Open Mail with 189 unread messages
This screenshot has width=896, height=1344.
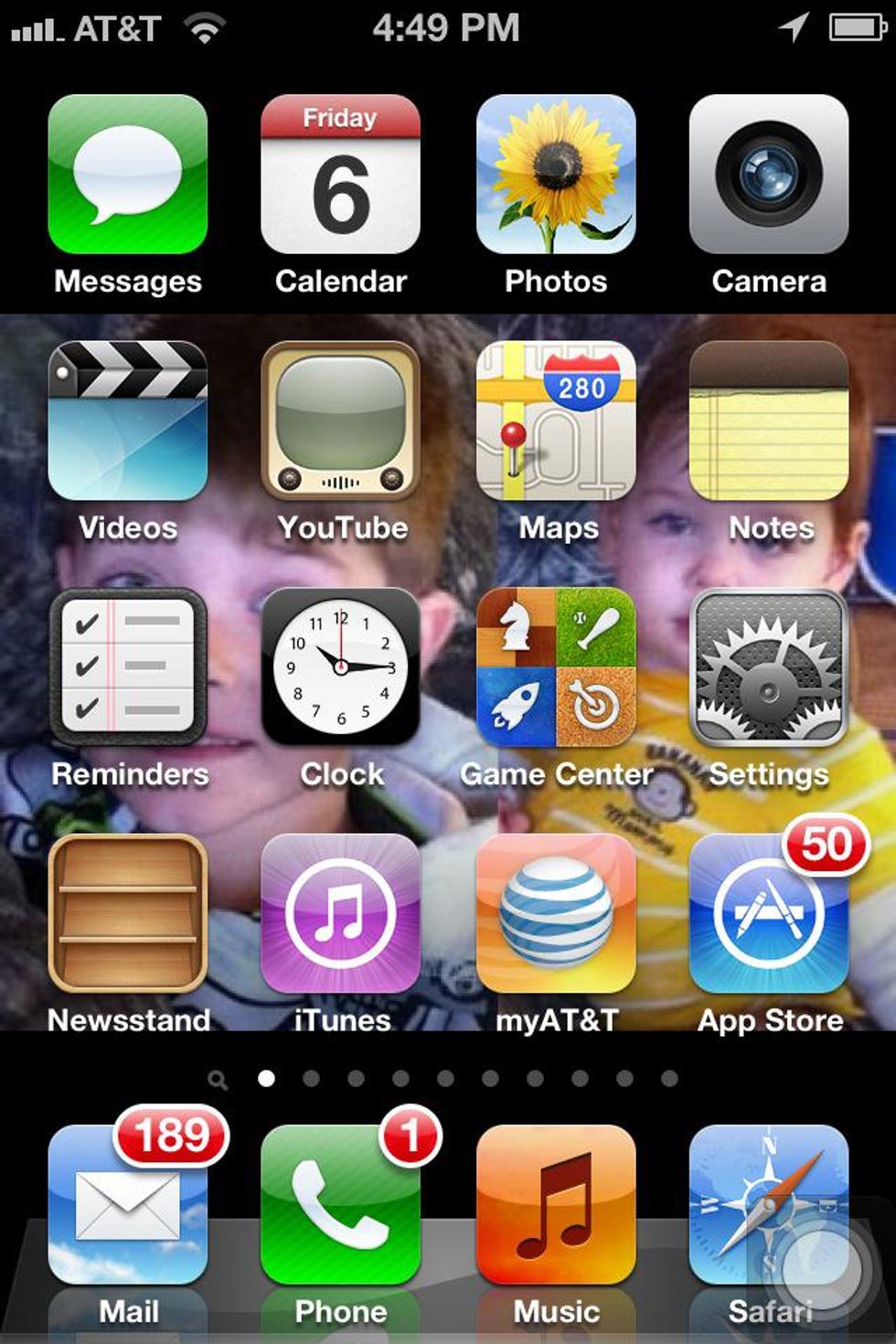(128, 1204)
